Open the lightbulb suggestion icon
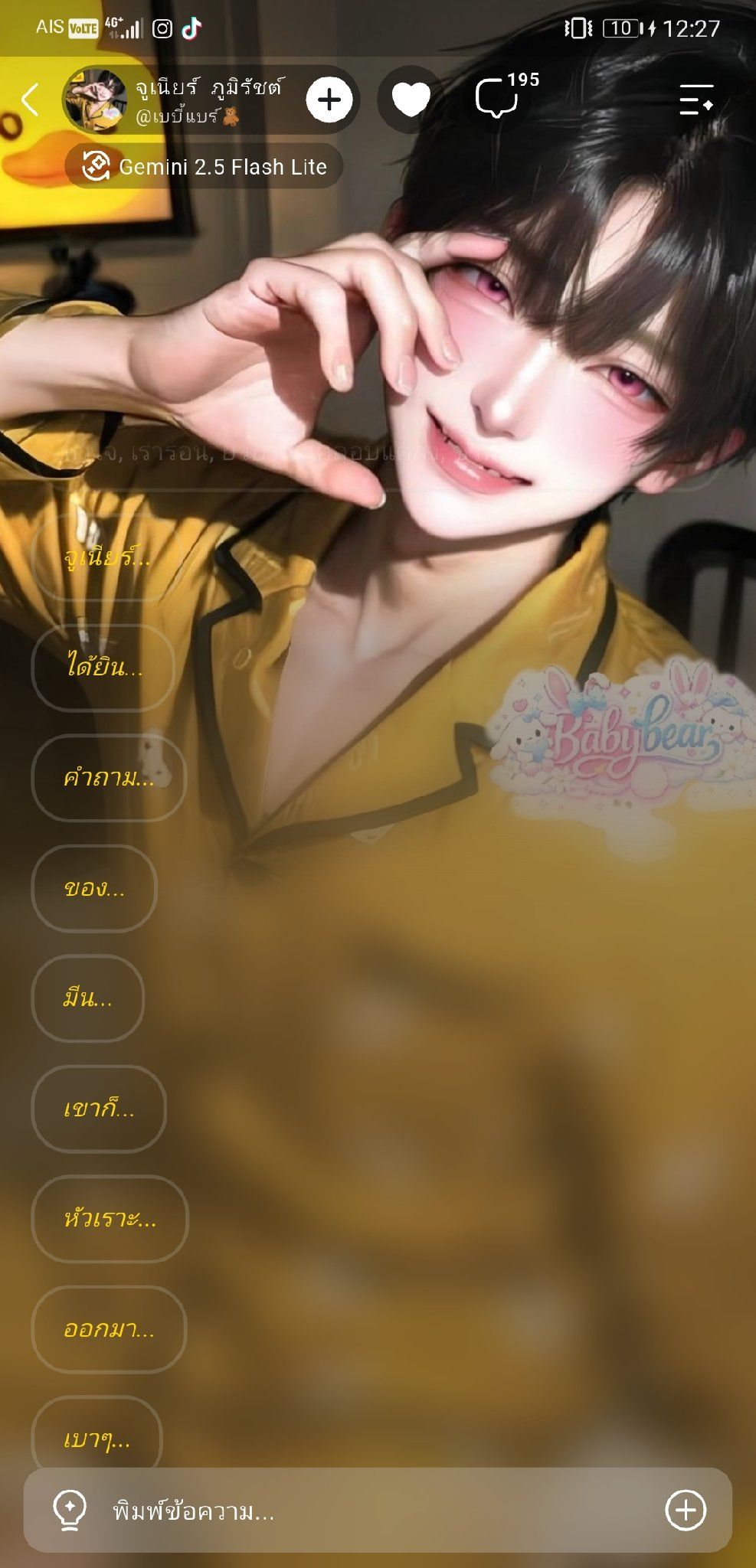Screen dimensions: 756x1568 click(x=70, y=1511)
